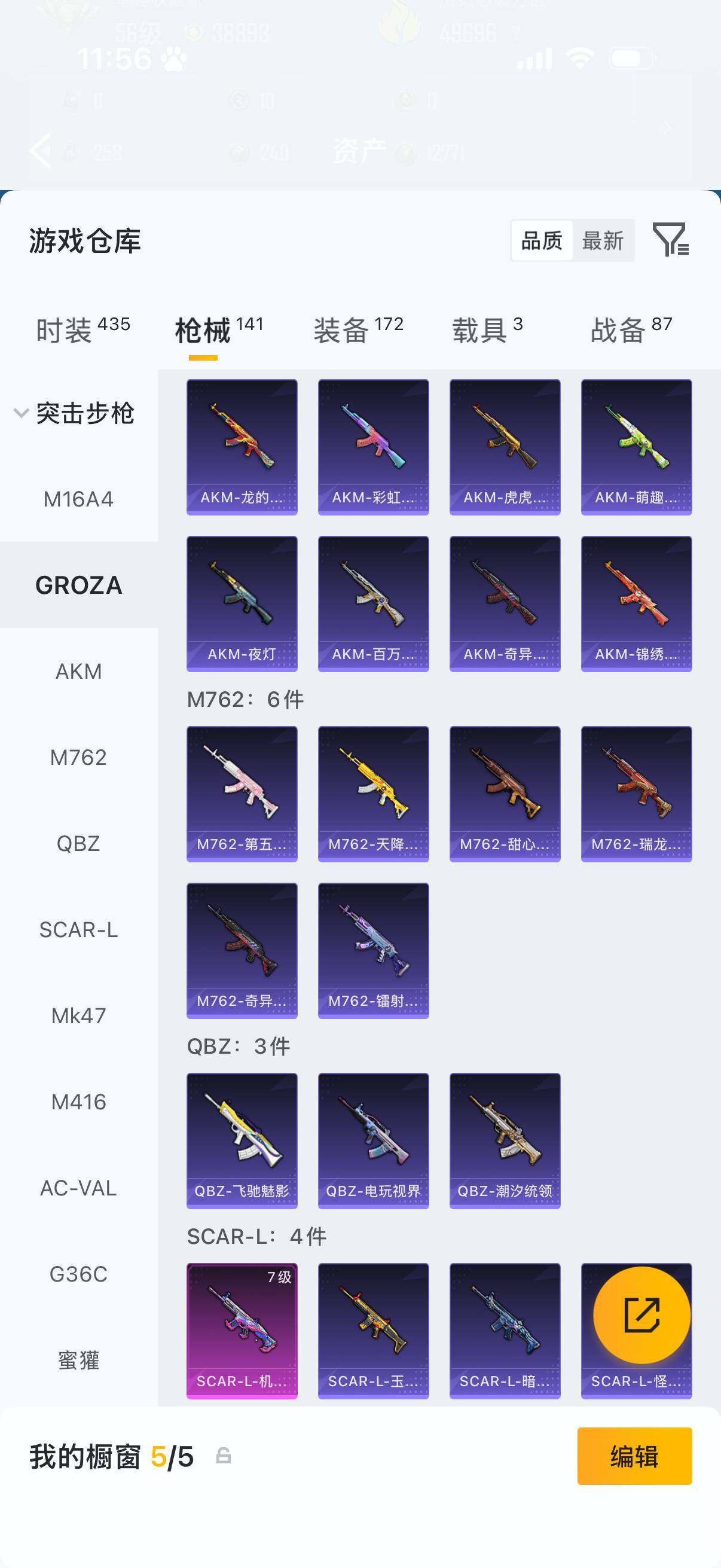Tap the orange floating share button
Image resolution: width=721 pixels, height=1568 pixels.
click(641, 1316)
